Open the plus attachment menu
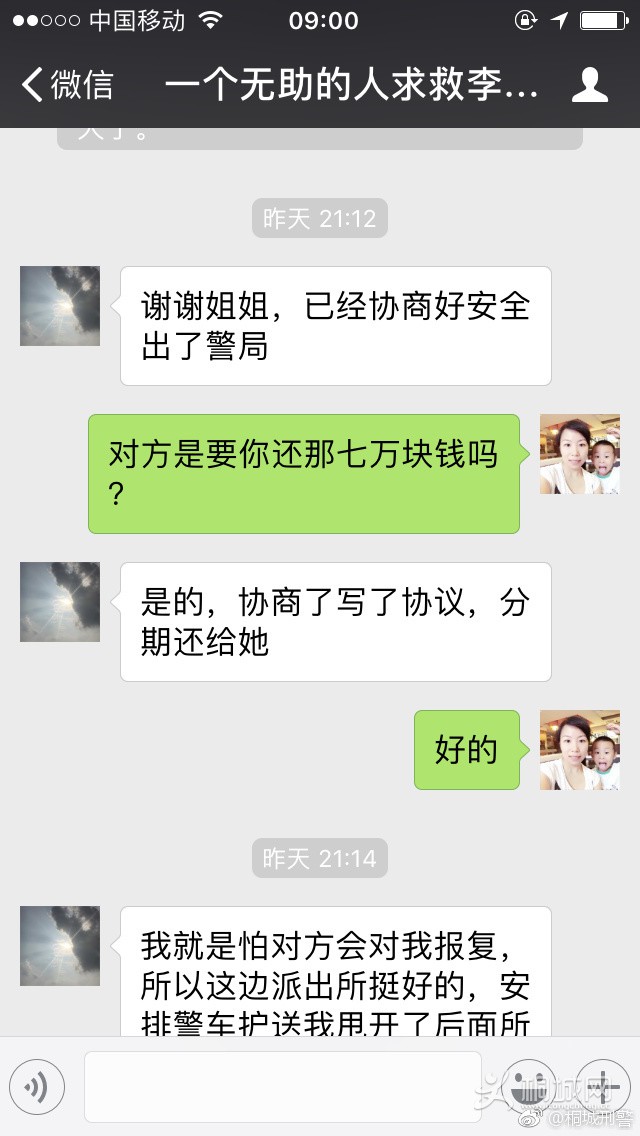The width and height of the screenshot is (640, 1136). point(602,1087)
